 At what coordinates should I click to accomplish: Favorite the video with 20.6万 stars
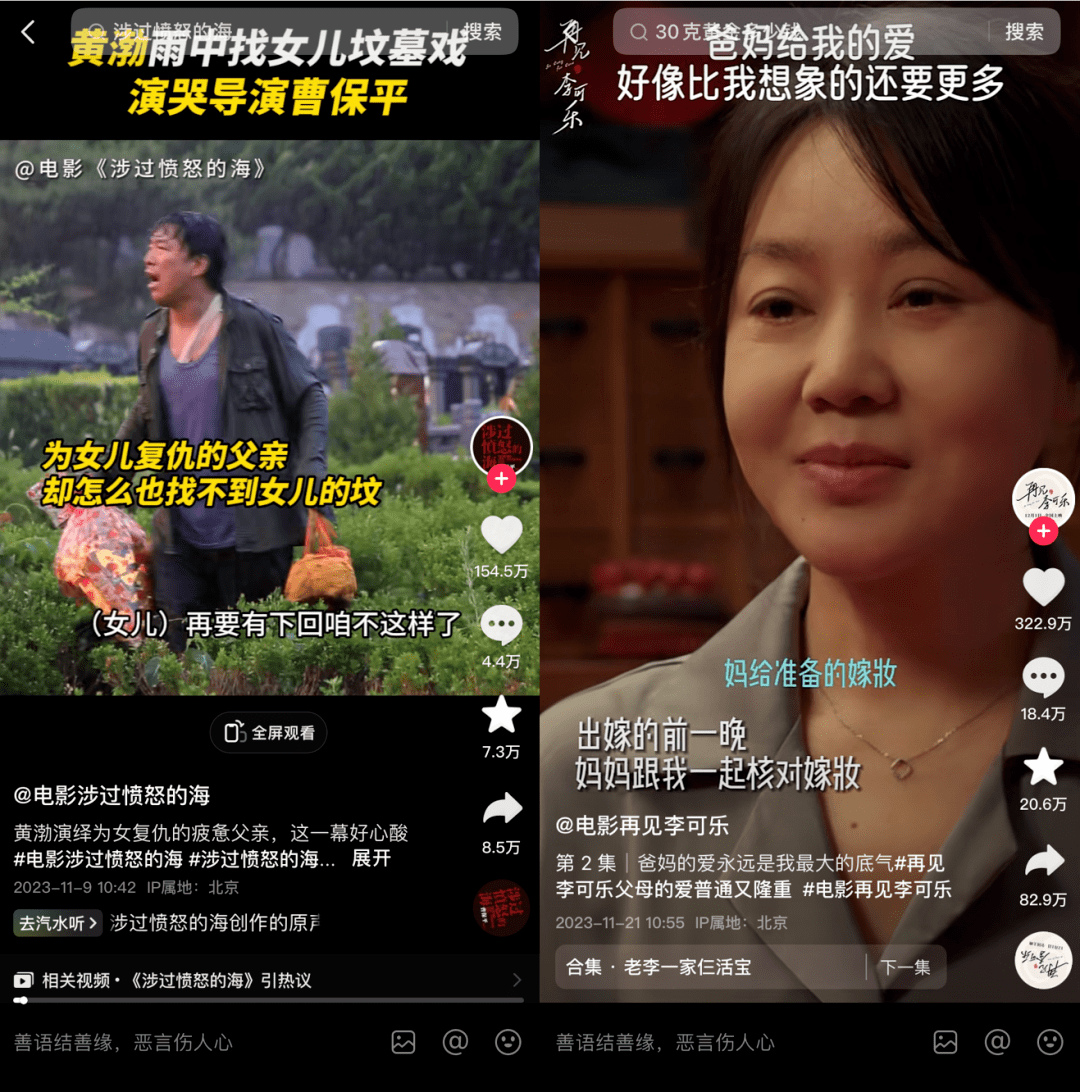1043,767
